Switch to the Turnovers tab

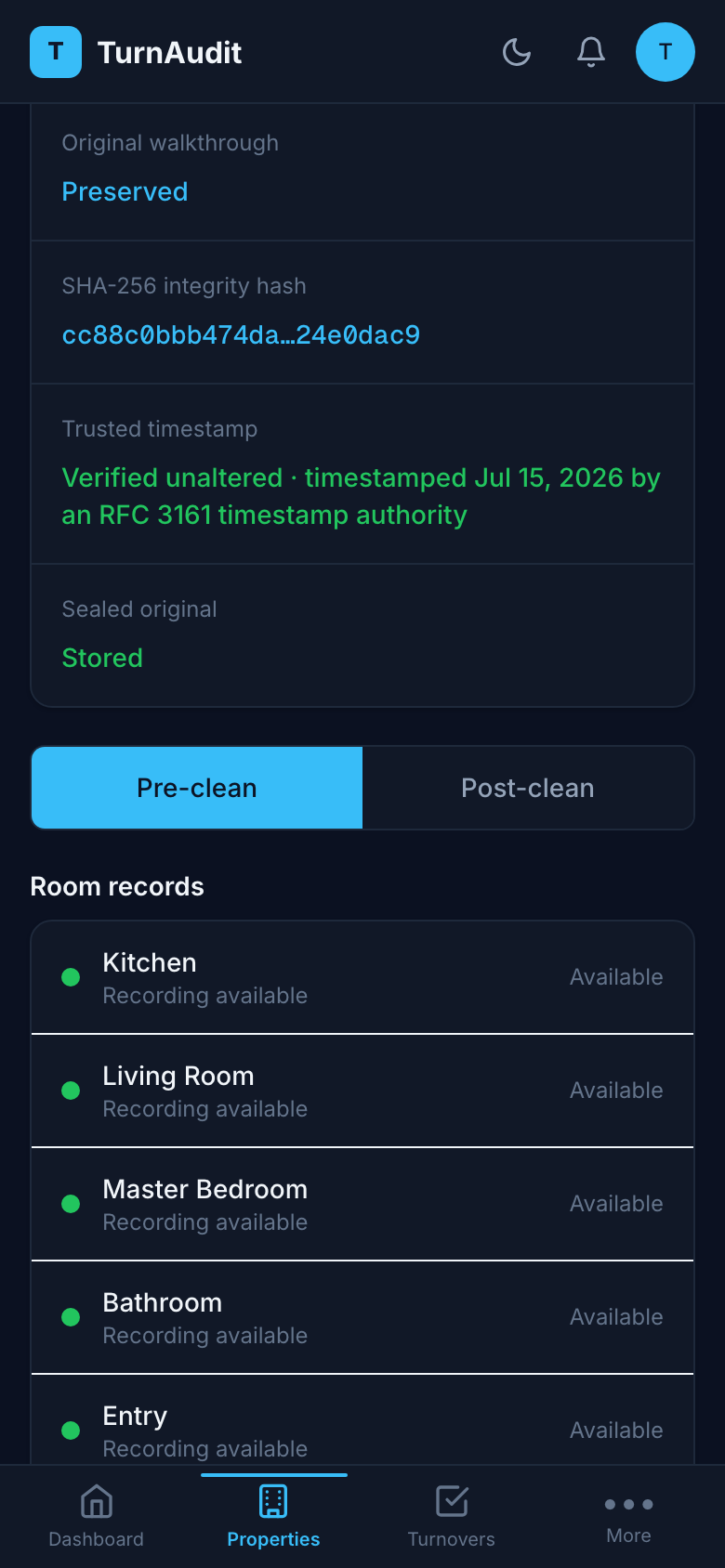tap(452, 1517)
